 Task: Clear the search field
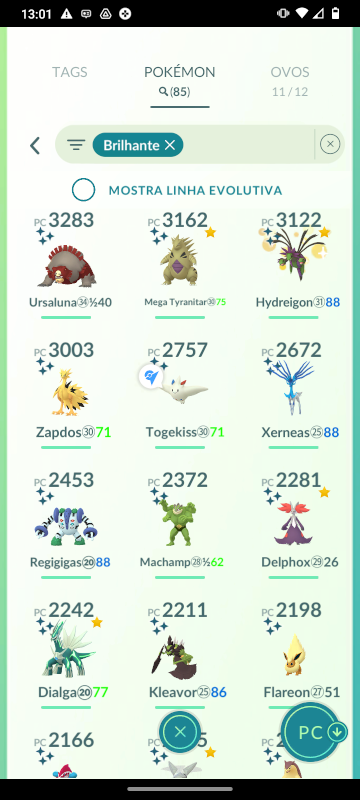point(330,144)
